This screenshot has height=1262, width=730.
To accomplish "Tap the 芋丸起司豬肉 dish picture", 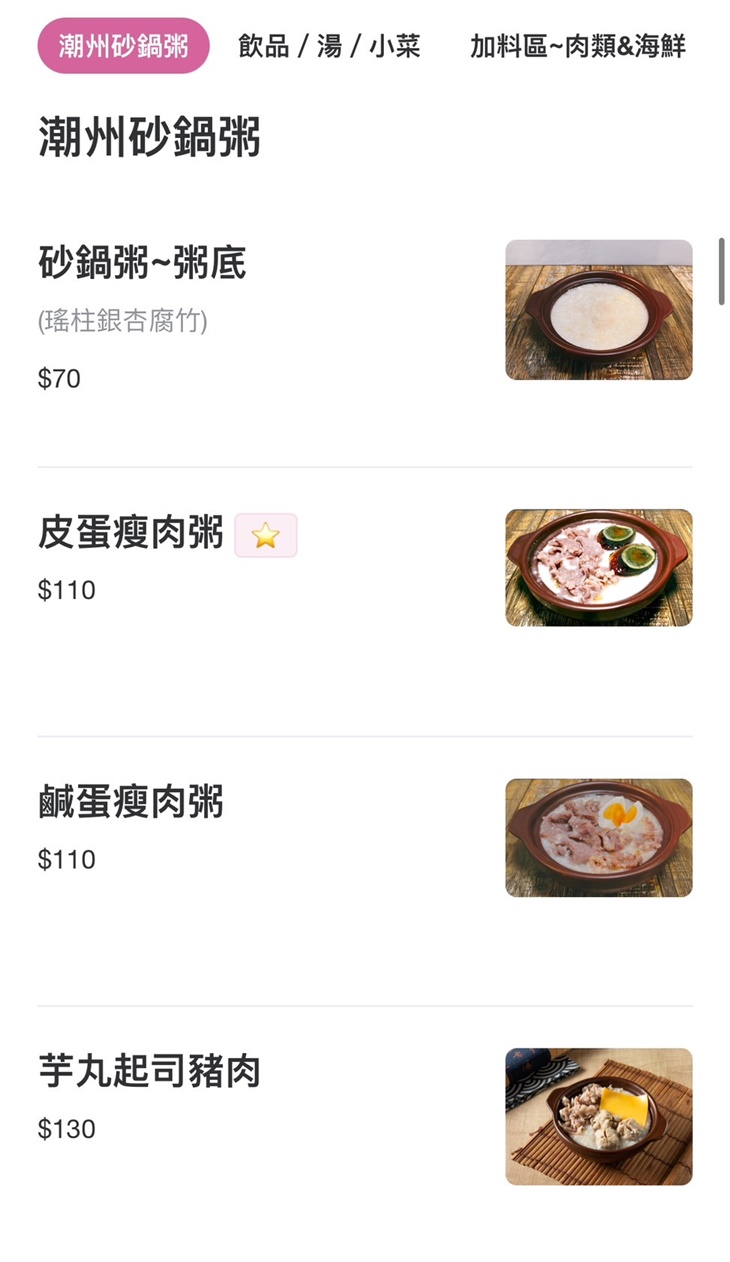I will click(597, 1115).
